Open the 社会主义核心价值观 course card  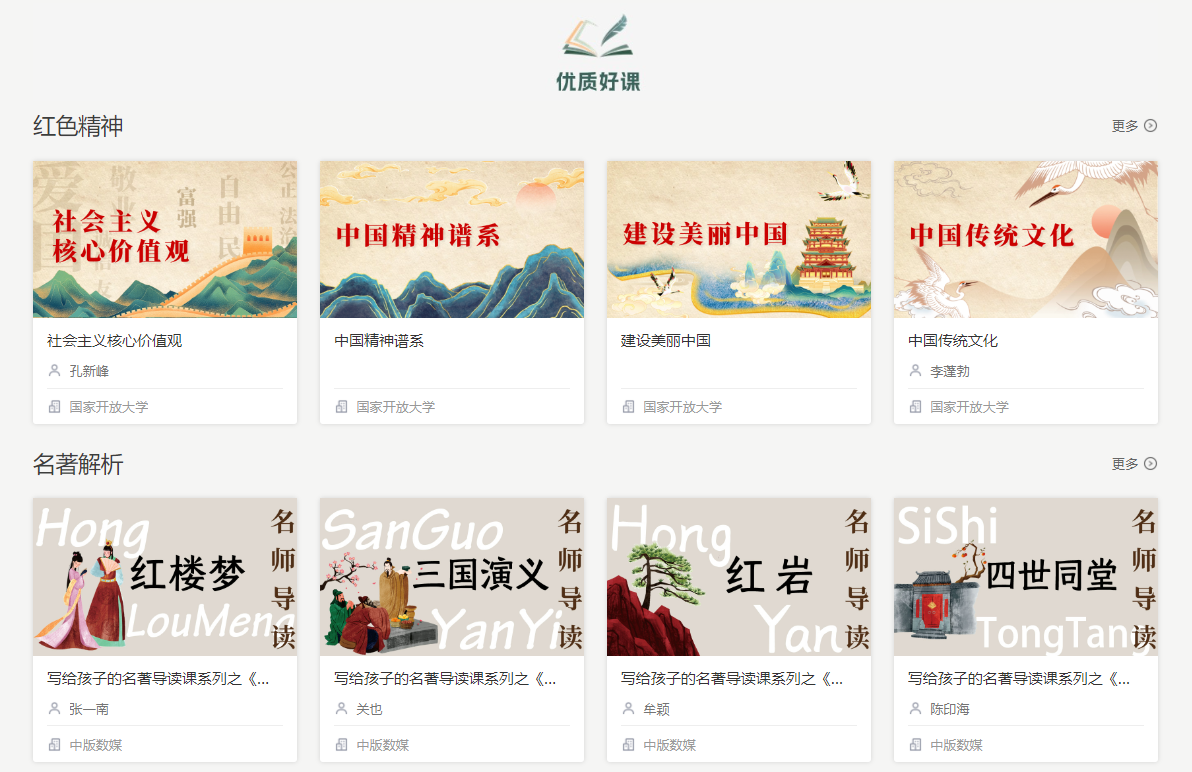[x=165, y=240]
